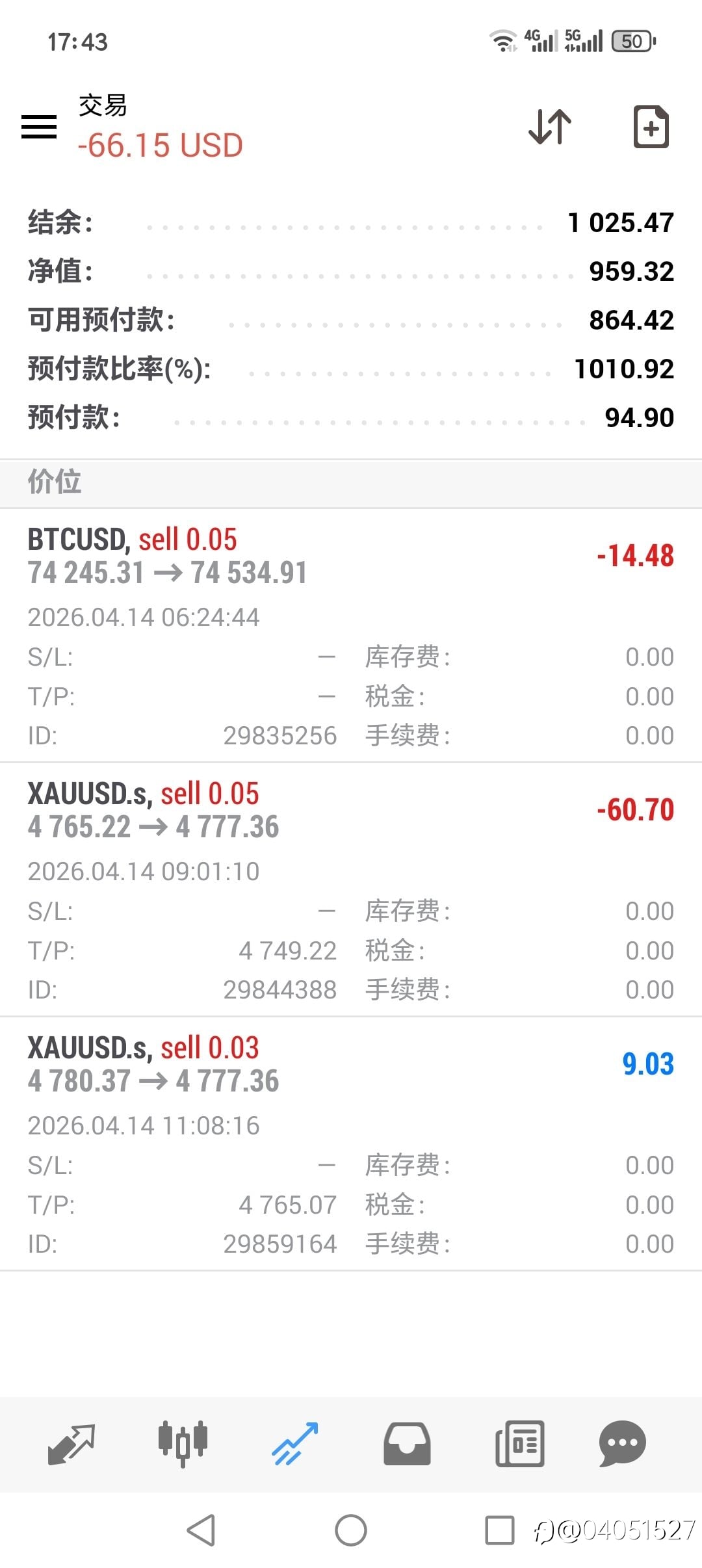This screenshot has width=702, height=1568.
Task: Open the history inbox tab
Action: (x=407, y=1444)
